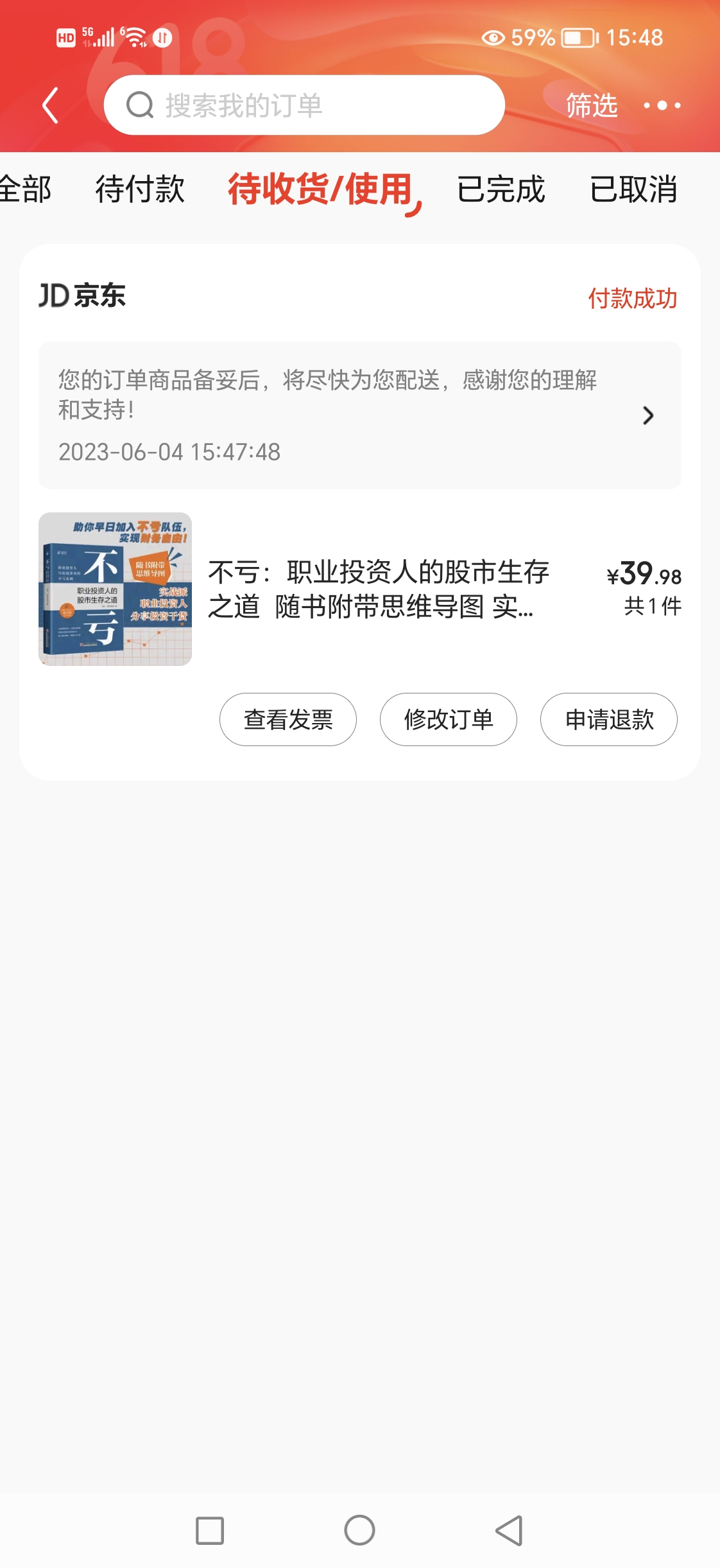The width and height of the screenshot is (720, 1568).
Task: Tap the 搜索我的订单 search box
Action: 304,105
